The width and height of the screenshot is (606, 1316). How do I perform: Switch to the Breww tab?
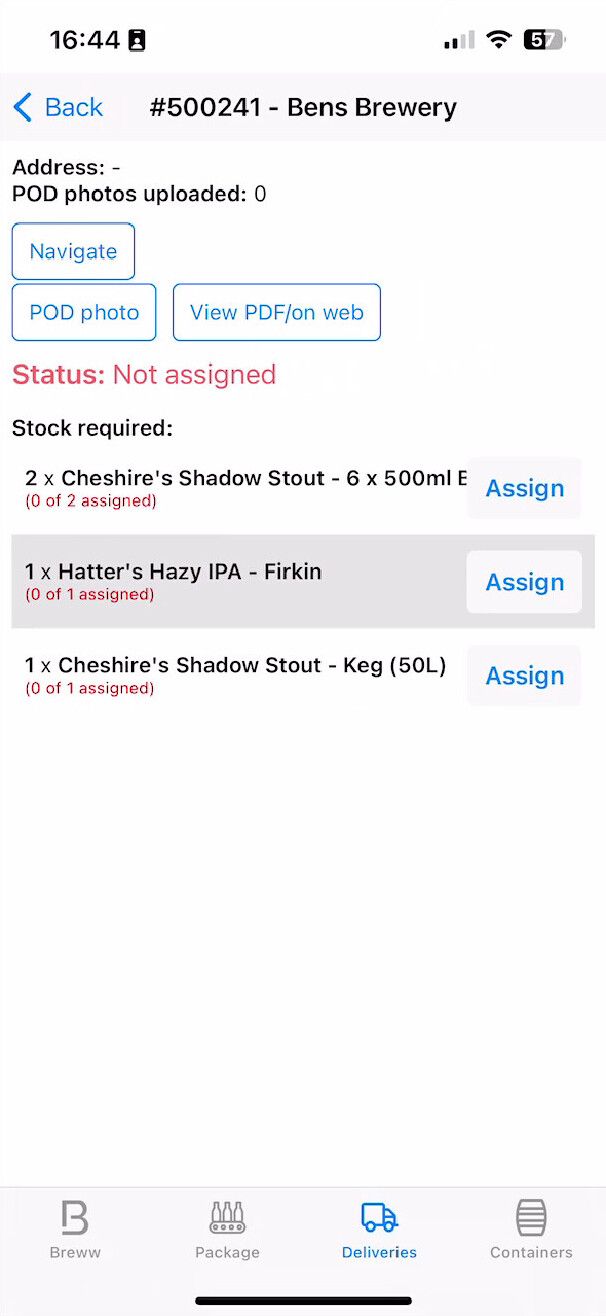75,1229
